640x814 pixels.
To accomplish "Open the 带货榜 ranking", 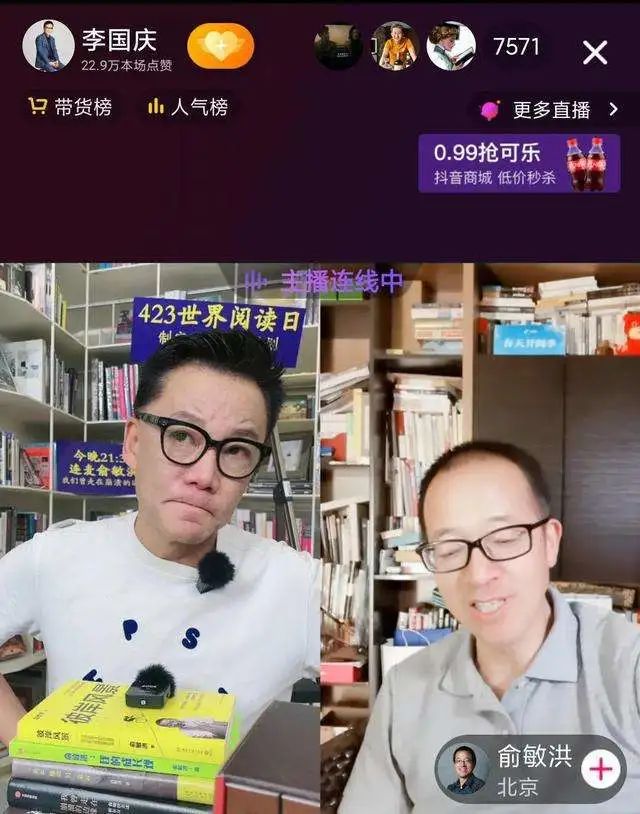I will coord(70,107).
